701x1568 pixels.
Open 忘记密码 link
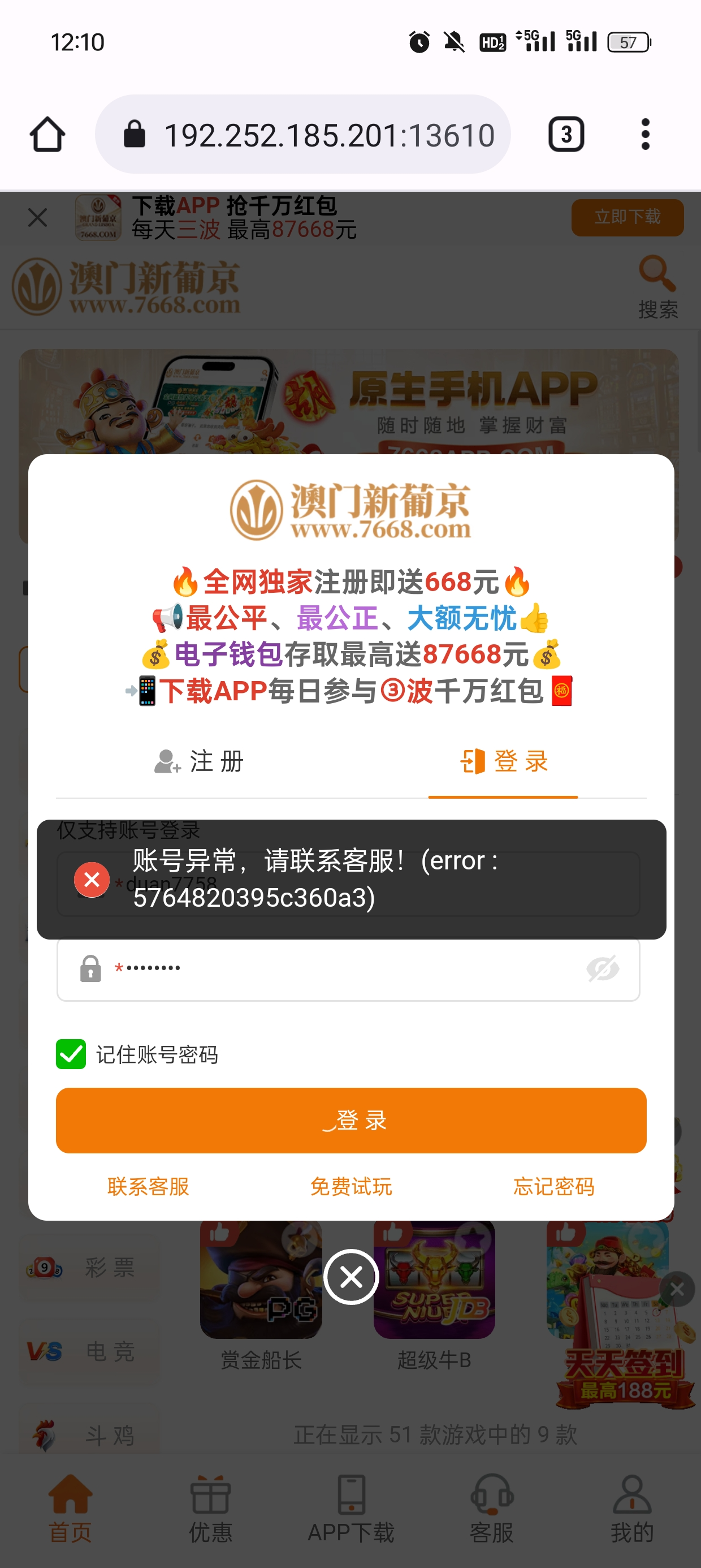(x=553, y=1186)
